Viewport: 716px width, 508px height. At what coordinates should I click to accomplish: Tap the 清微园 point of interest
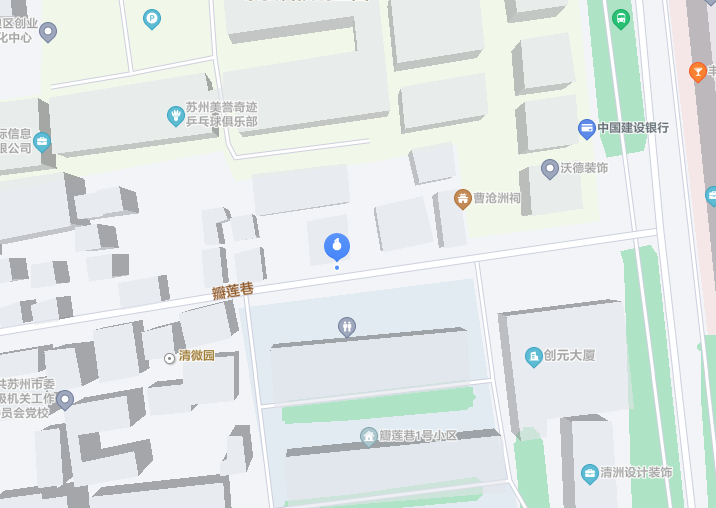point(170,357)
